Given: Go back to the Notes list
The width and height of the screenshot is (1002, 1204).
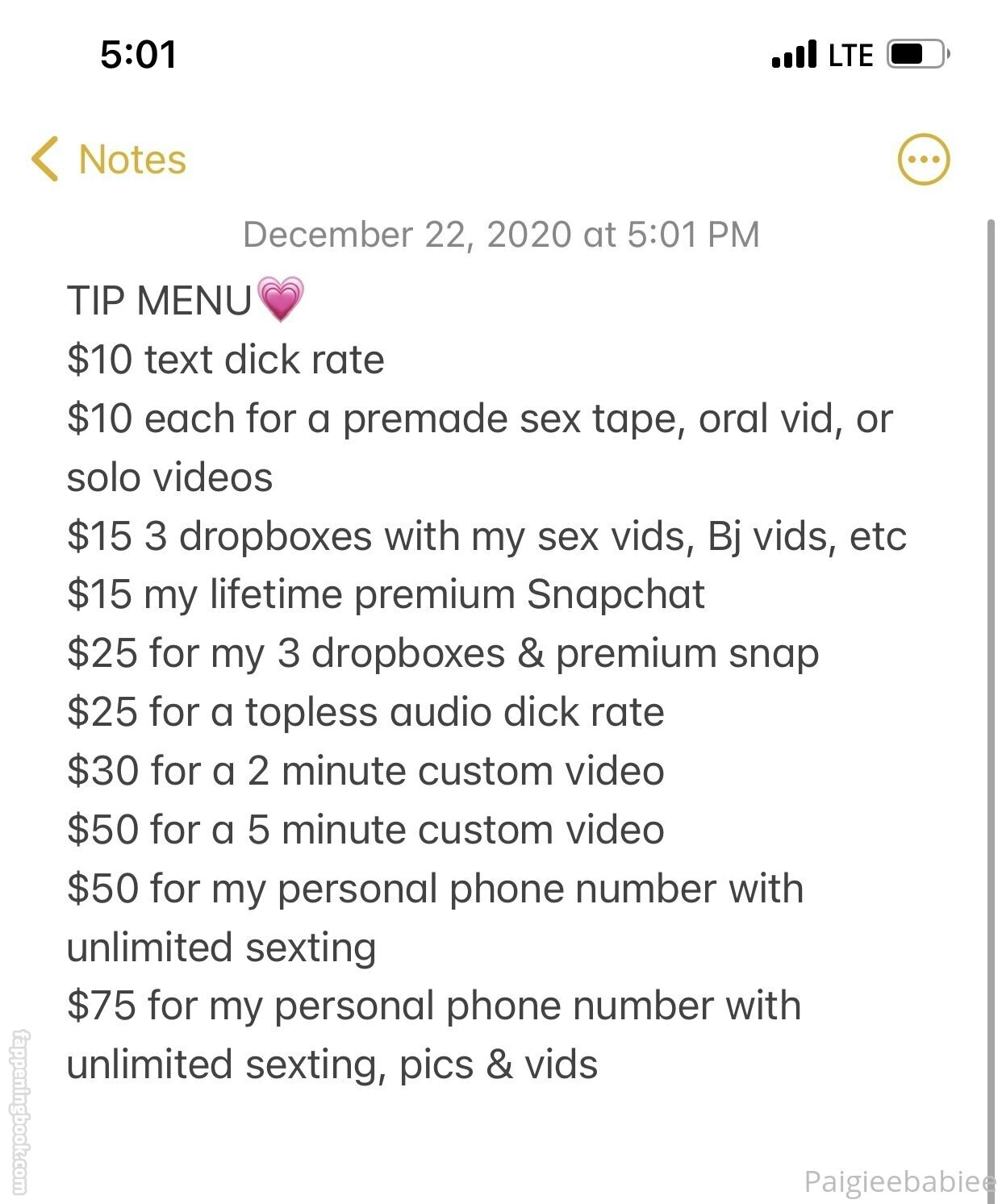Looking at the screenshot, I should [x=109, y=159].
